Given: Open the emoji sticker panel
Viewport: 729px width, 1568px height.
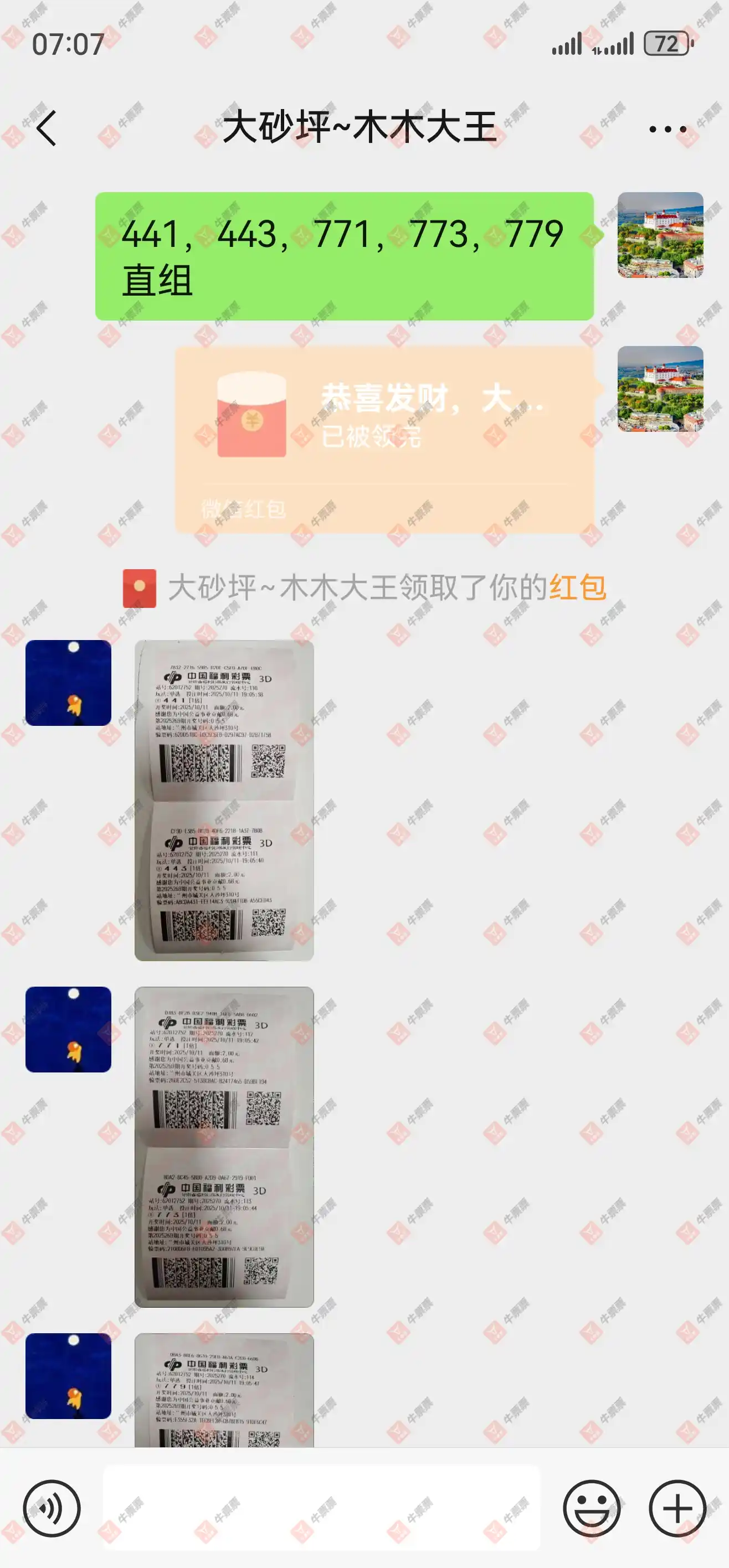Looking at the screenshot, I should [x=592, y=1509].
